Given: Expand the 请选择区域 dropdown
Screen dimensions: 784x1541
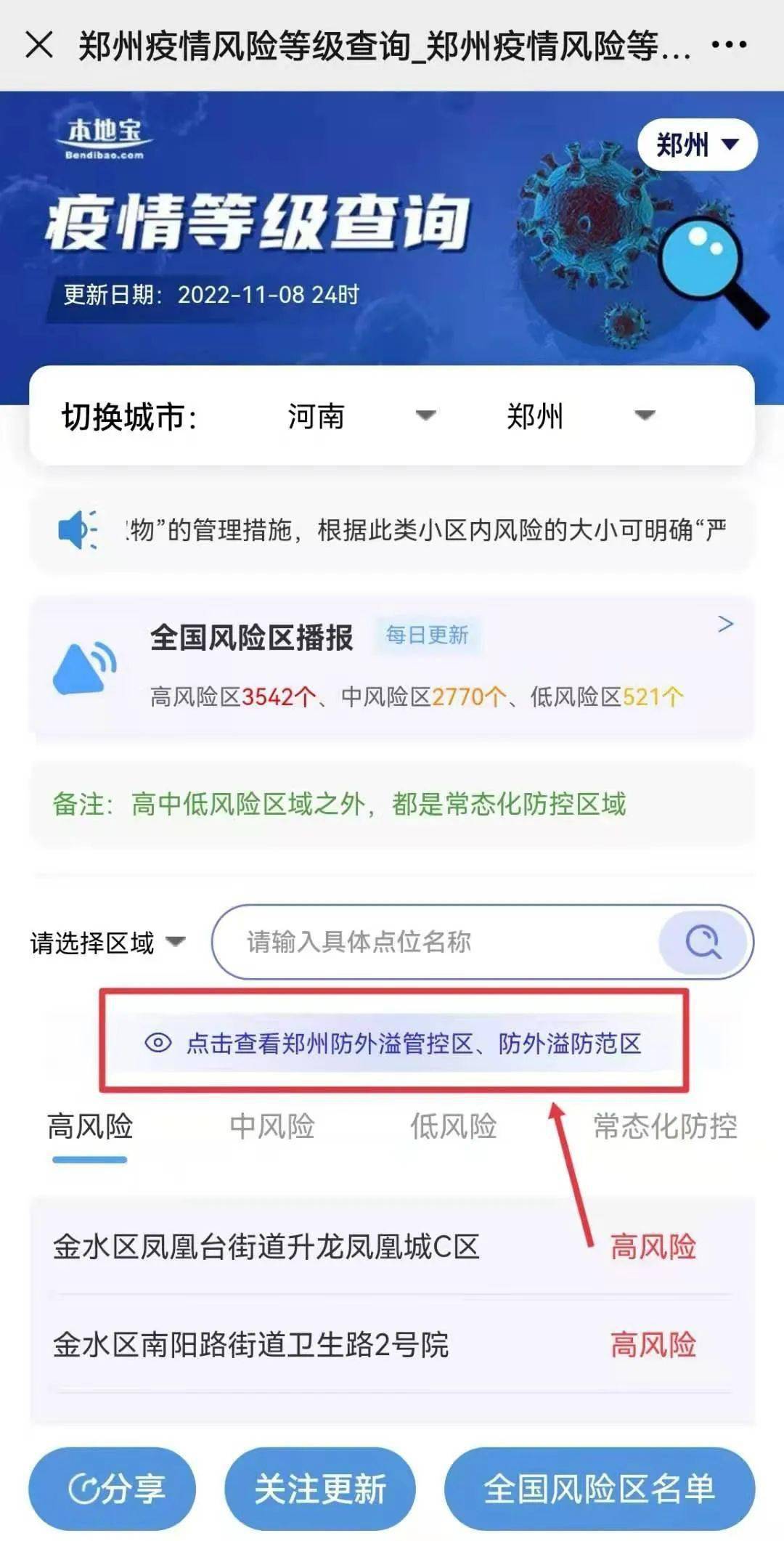Looking at the screenshot, I should coord(107,943).
